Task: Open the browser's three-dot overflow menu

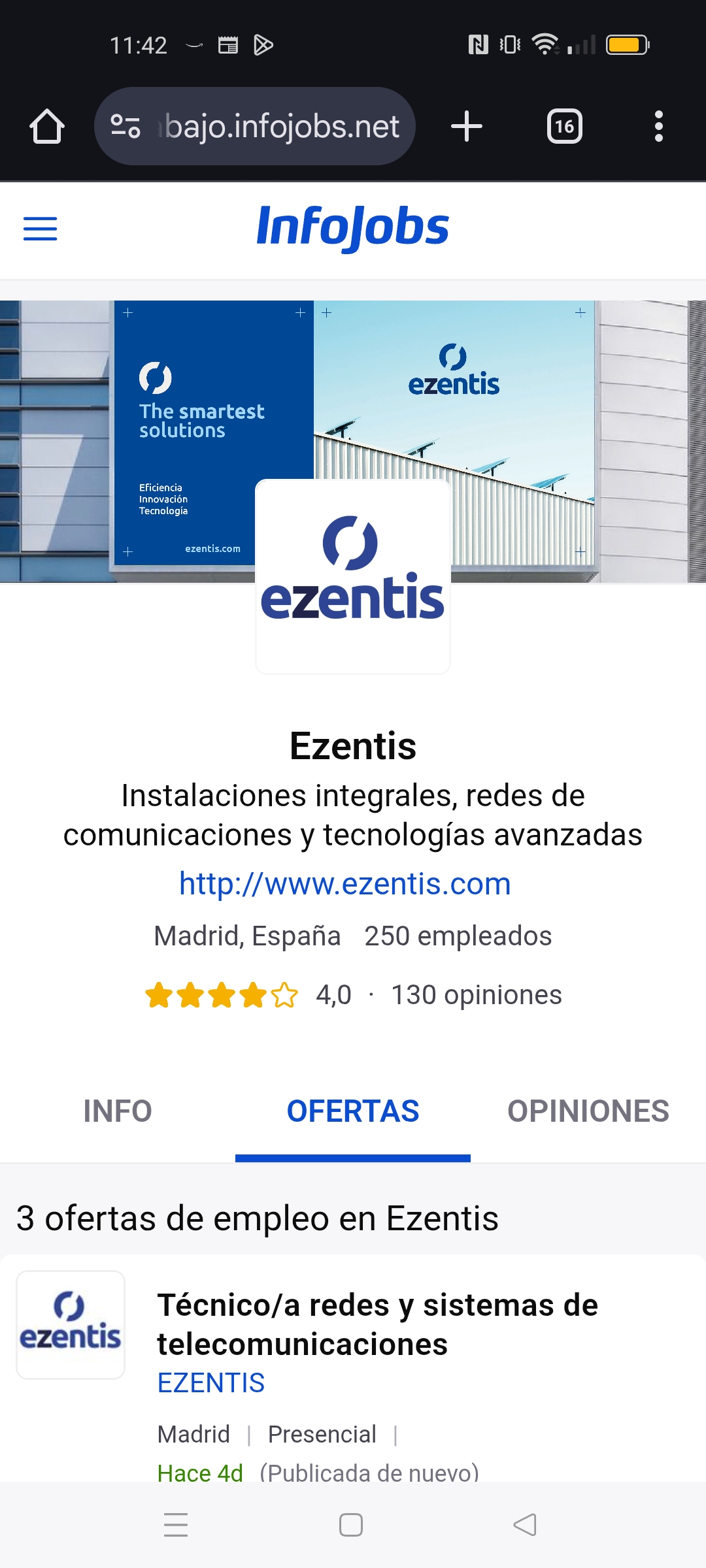Action: 658,126
